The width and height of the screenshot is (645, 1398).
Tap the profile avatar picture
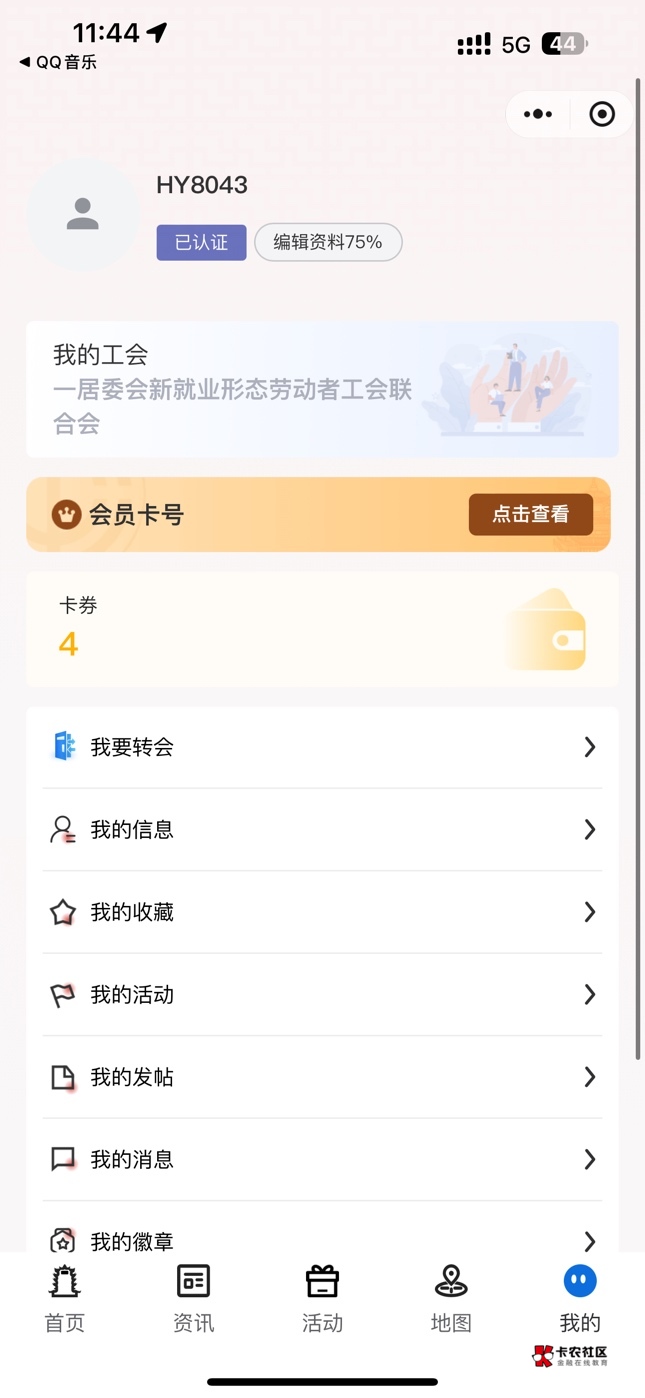point(82,214)
